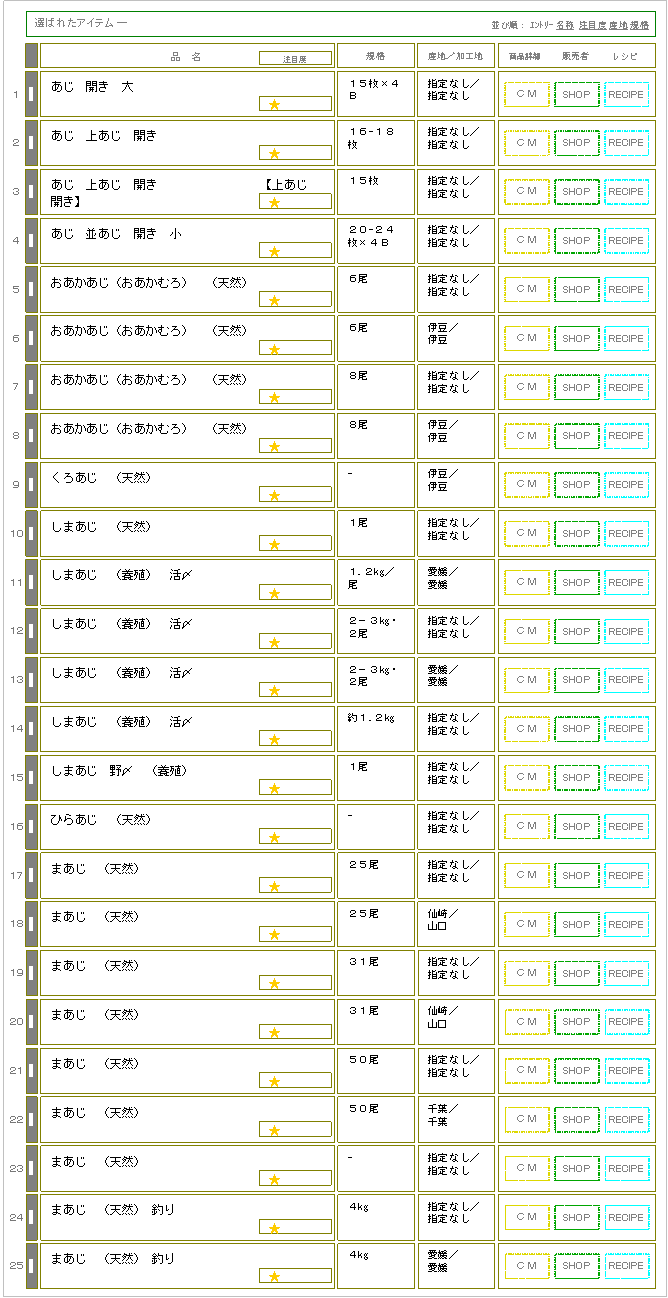
Task: Sort the list by 名称
Action: (x=565, y=24)
